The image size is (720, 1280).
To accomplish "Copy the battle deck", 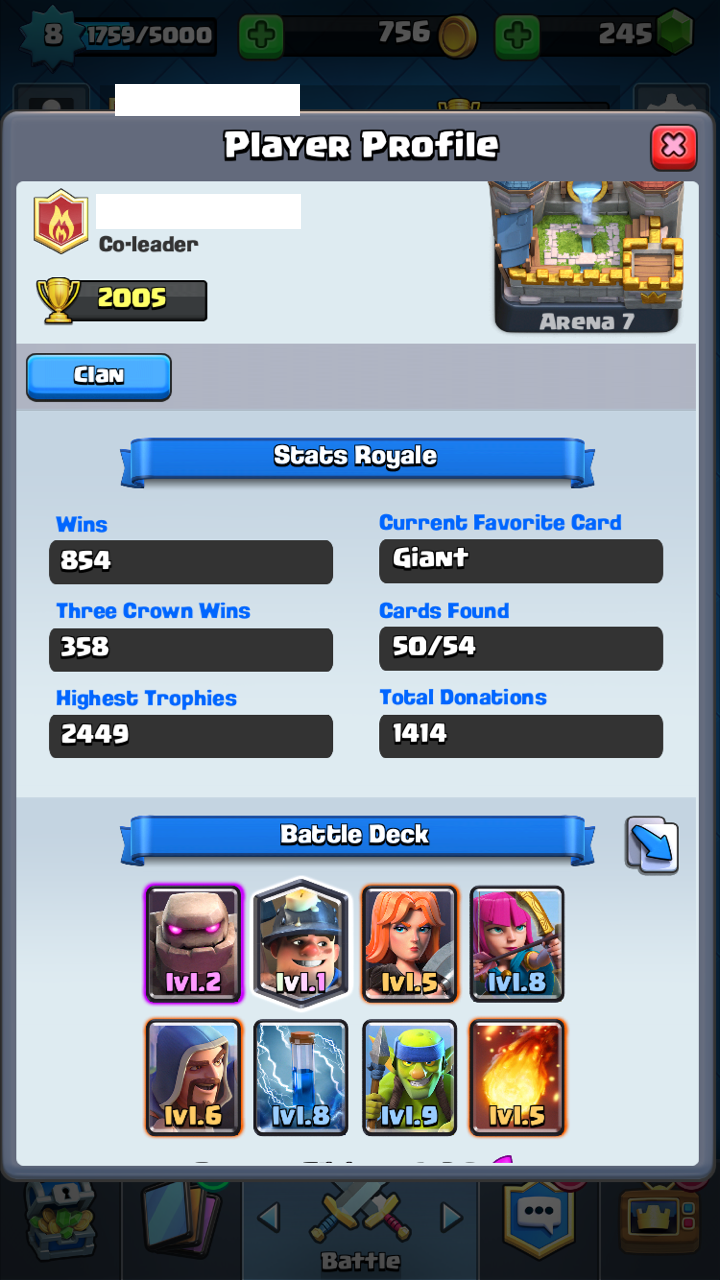I will tap(652, 845).
